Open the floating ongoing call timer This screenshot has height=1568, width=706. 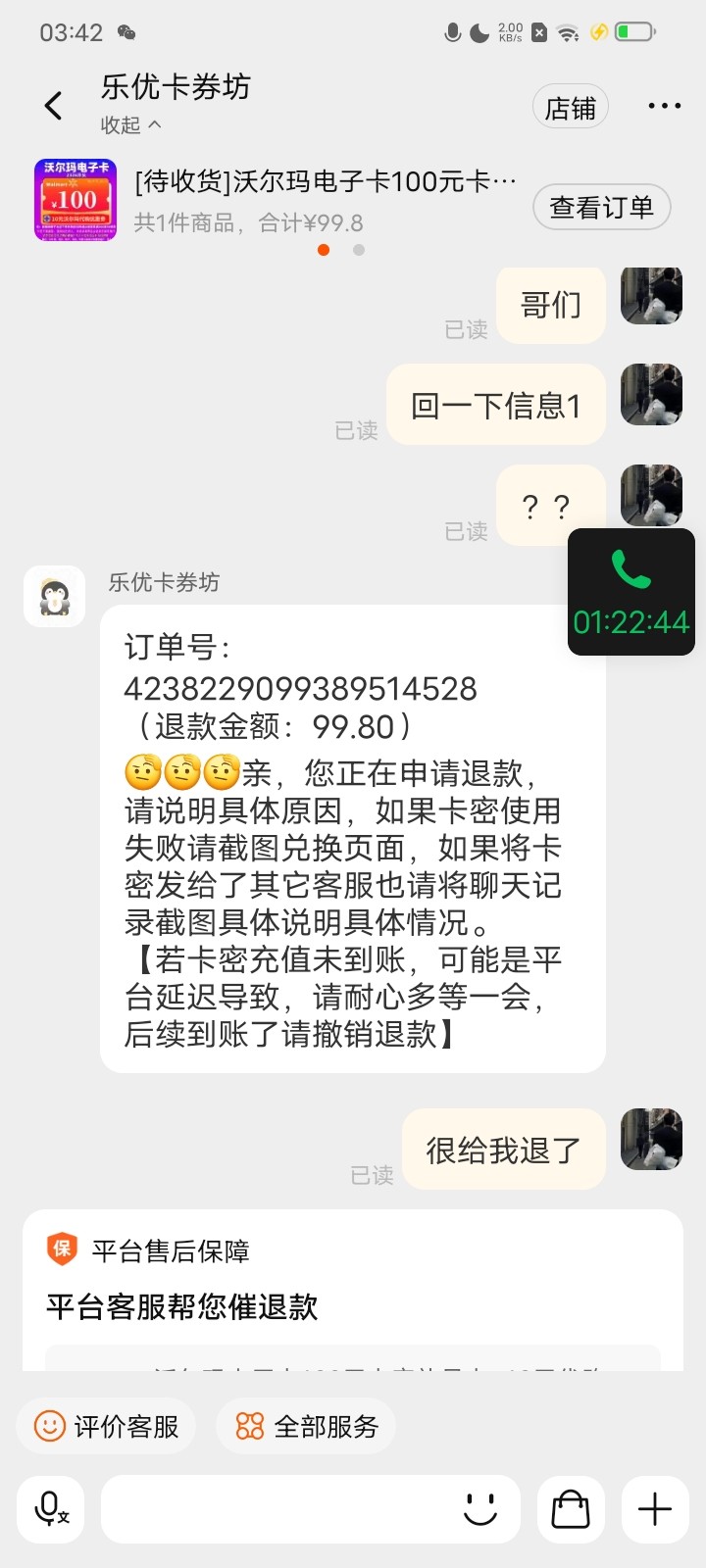[631, 592]
